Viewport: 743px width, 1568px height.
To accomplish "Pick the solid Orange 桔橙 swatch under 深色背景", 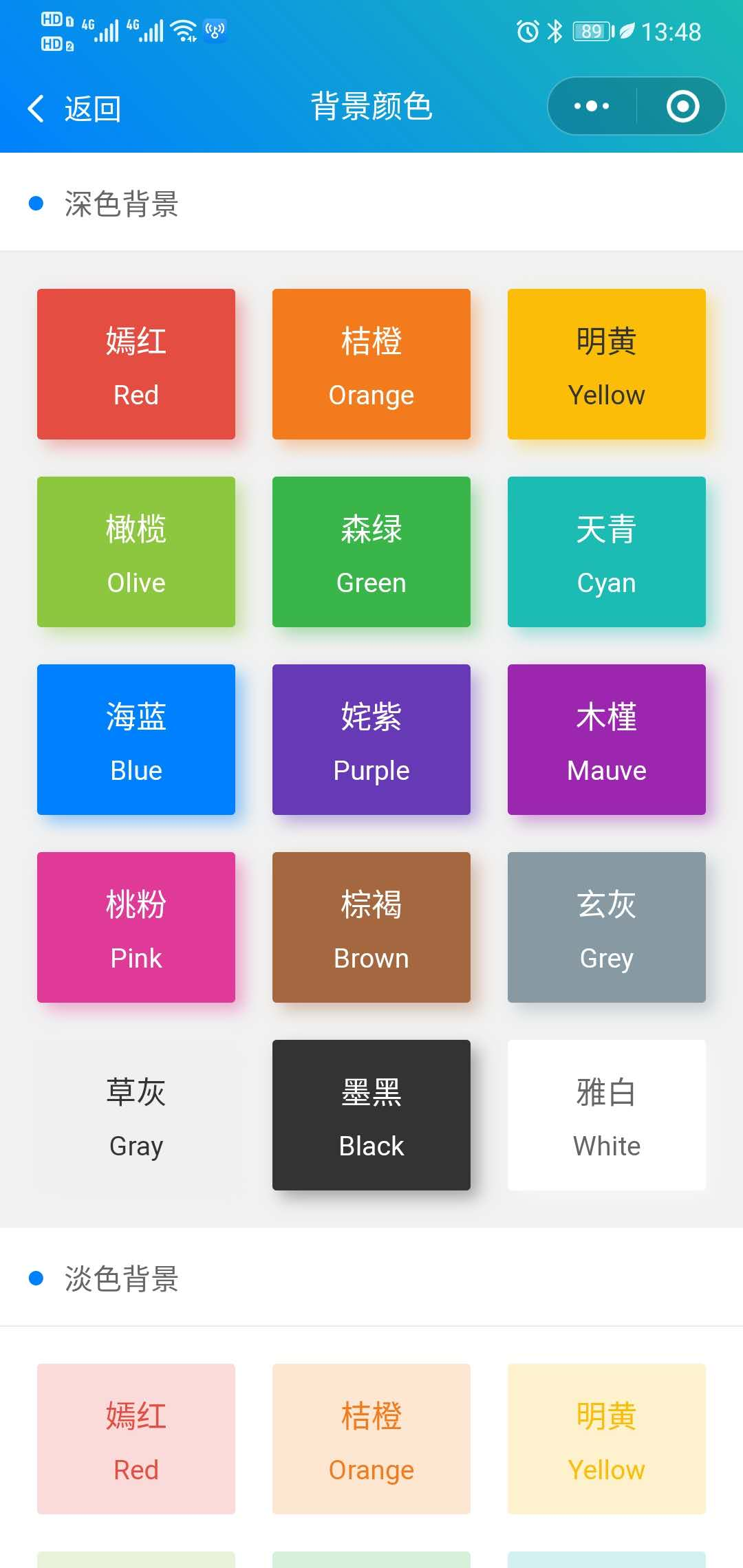I will tap(371, 364).
